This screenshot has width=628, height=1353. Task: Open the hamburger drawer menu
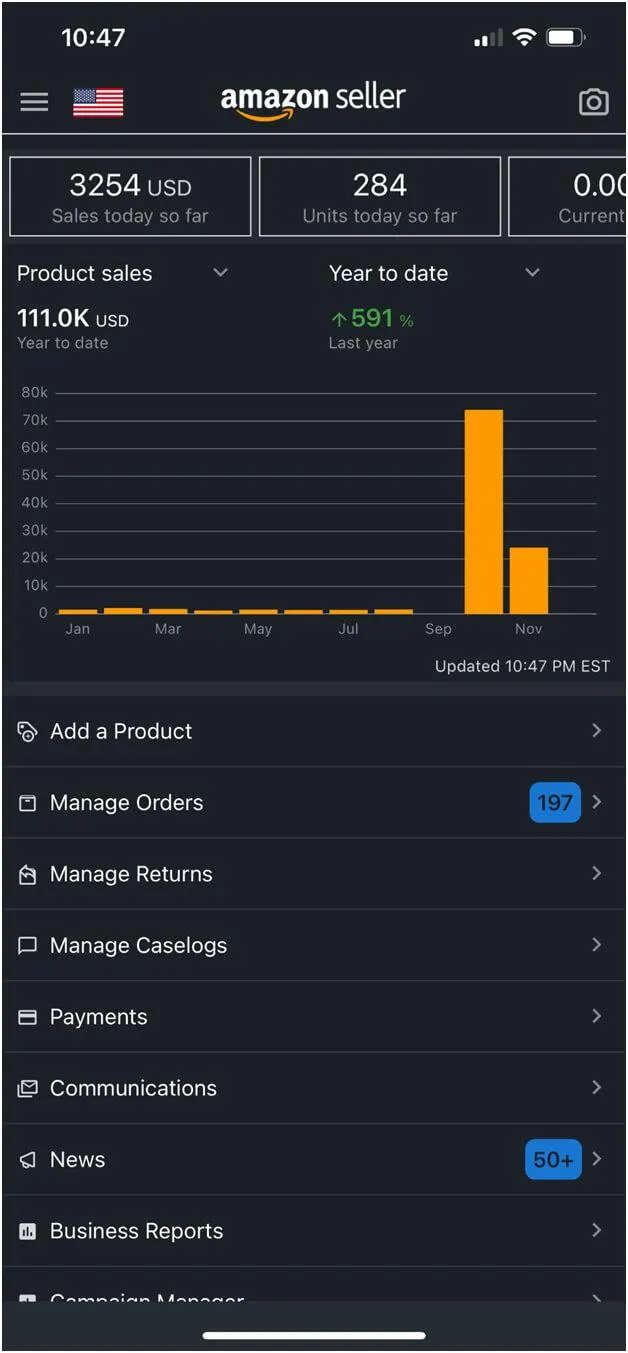pos(34,102)
